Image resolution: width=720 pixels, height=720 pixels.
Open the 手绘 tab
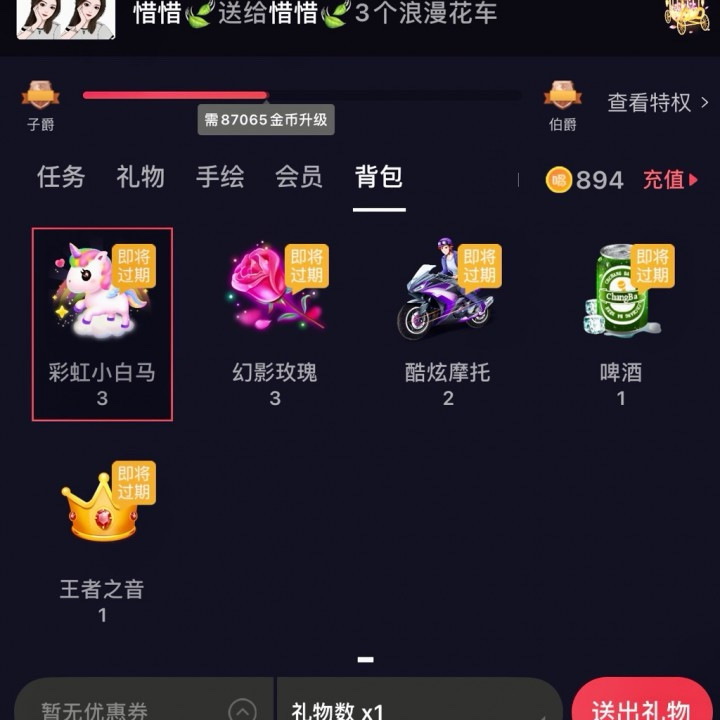click(x=220, y=177)
